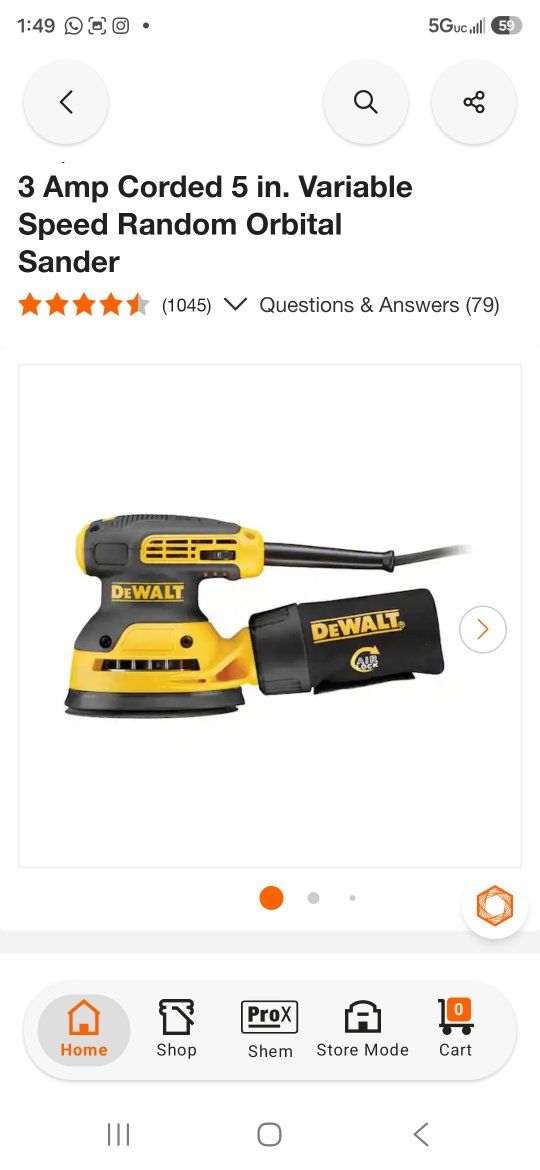540x1170 pixels.
Task: Open the search magnifier
Action: click(x=365, y=101)
